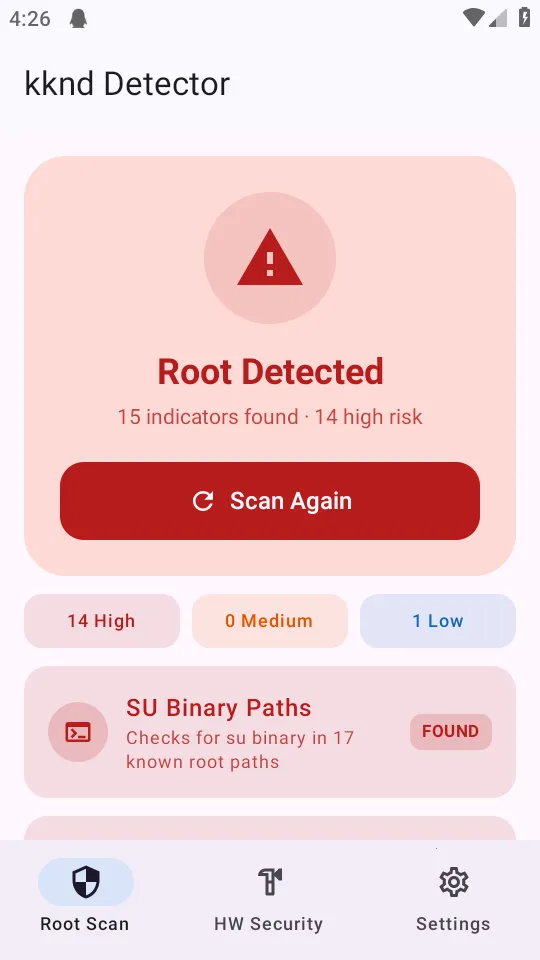Open the Settings tab
540x960 pixels.
pos(453,899)
